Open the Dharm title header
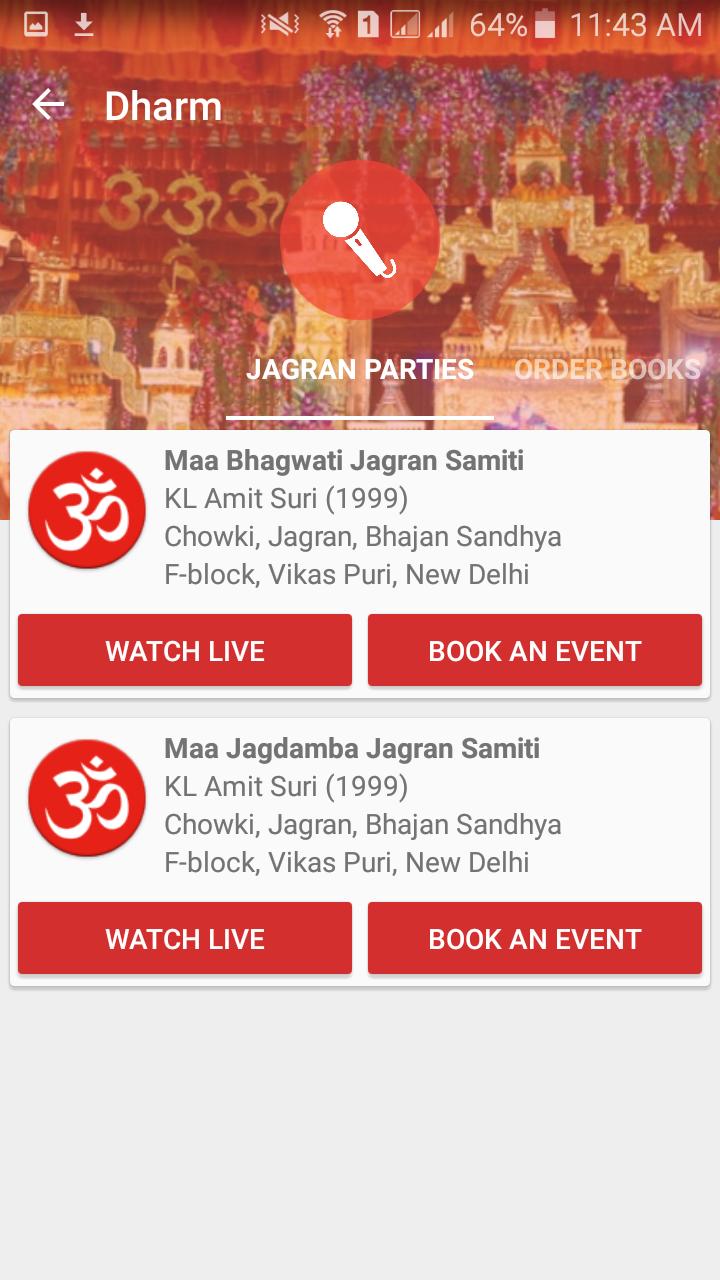 pos(164,105)
